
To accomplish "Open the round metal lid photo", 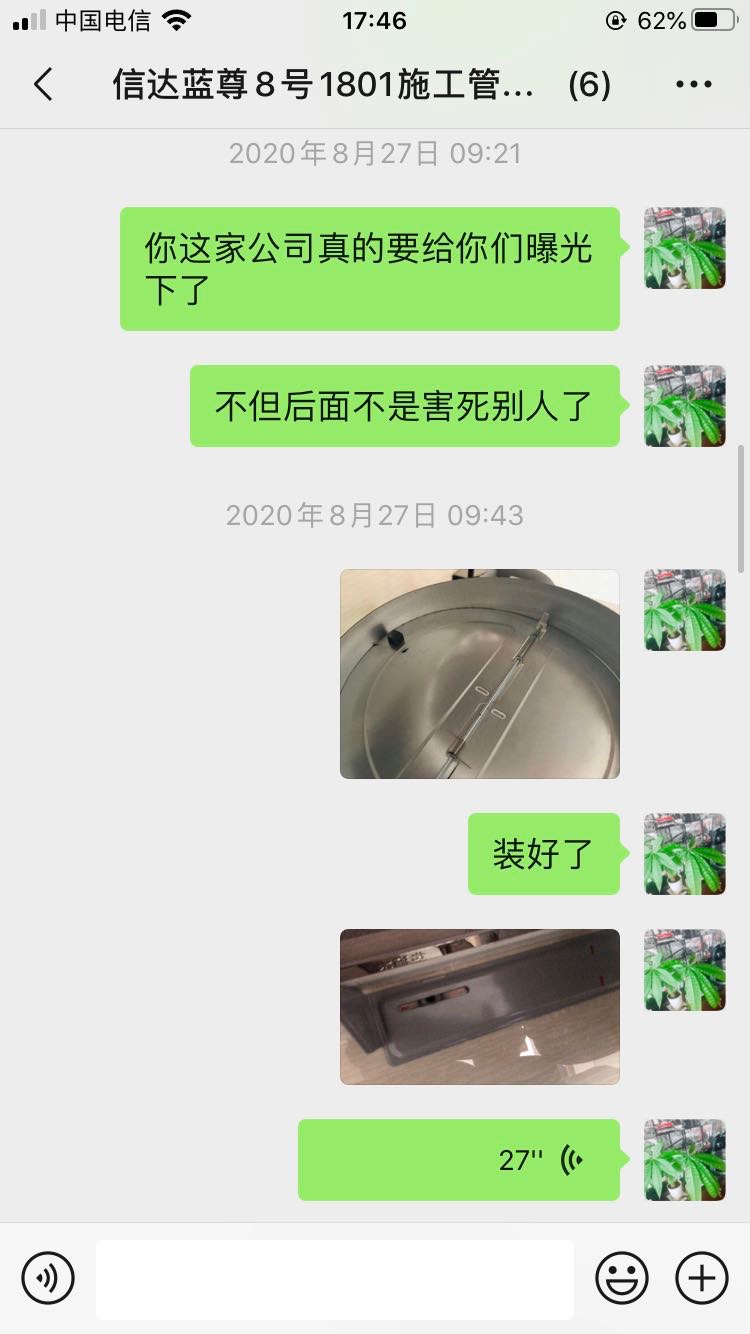I will tap(479, 674).
